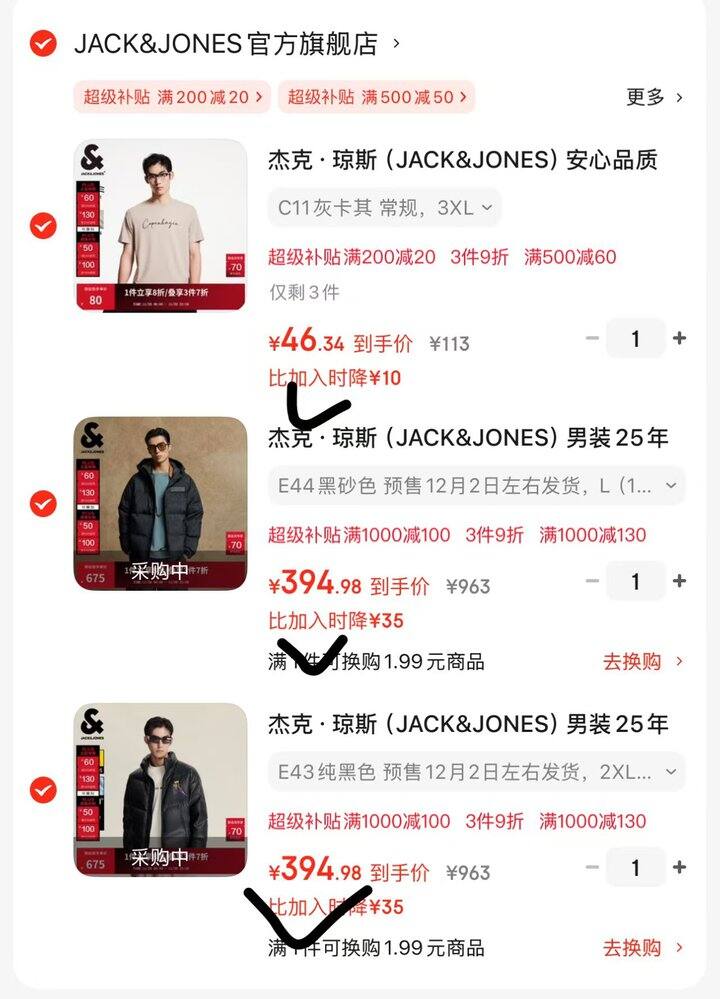Uncheck the JACK&JONES store select-all checkbox

43,44
